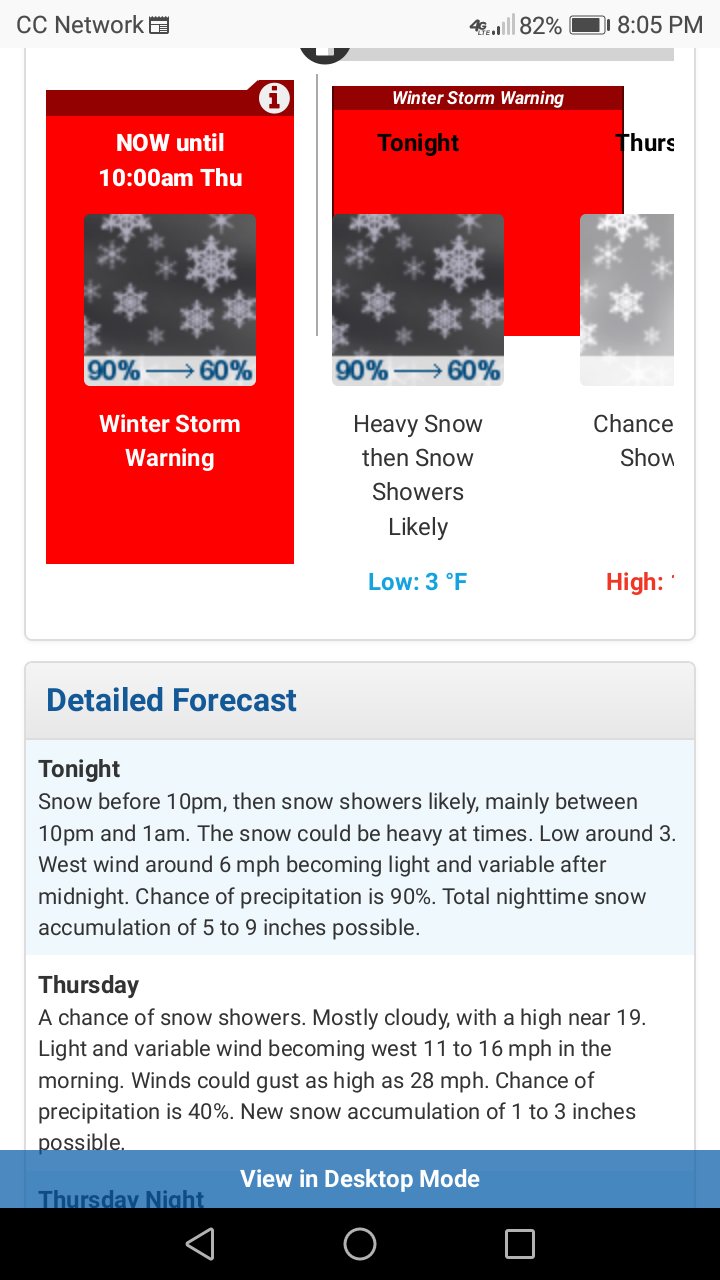720x1280 pixels.
Task: Tap View in Desktop Mode
Action: tap(360, 1179)
